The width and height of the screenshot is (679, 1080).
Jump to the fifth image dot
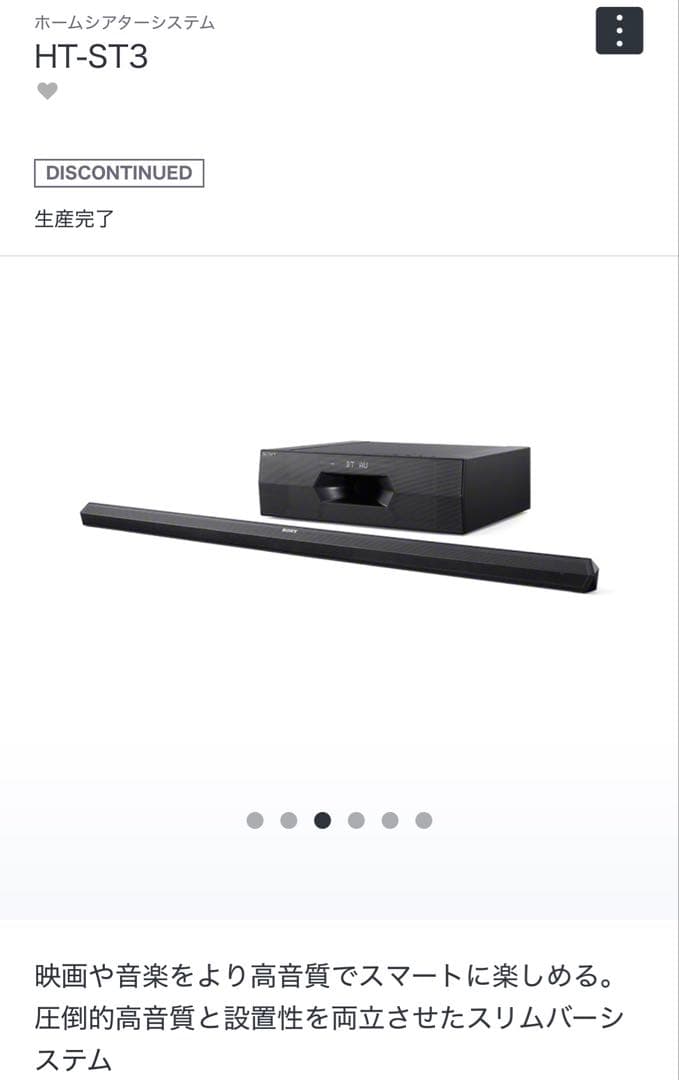click(390, 820)
